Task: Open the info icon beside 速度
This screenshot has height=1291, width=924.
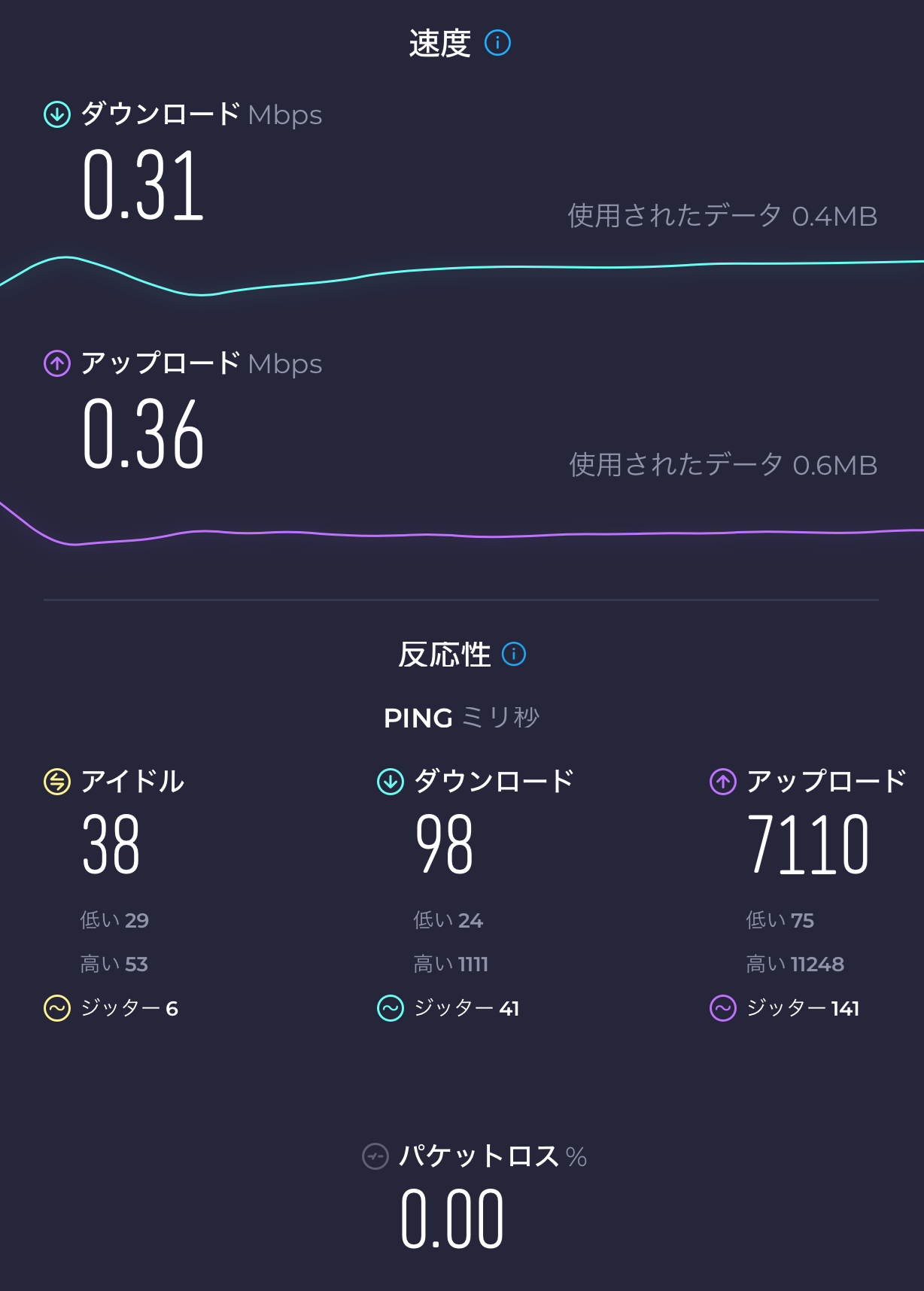Action: 497,43
